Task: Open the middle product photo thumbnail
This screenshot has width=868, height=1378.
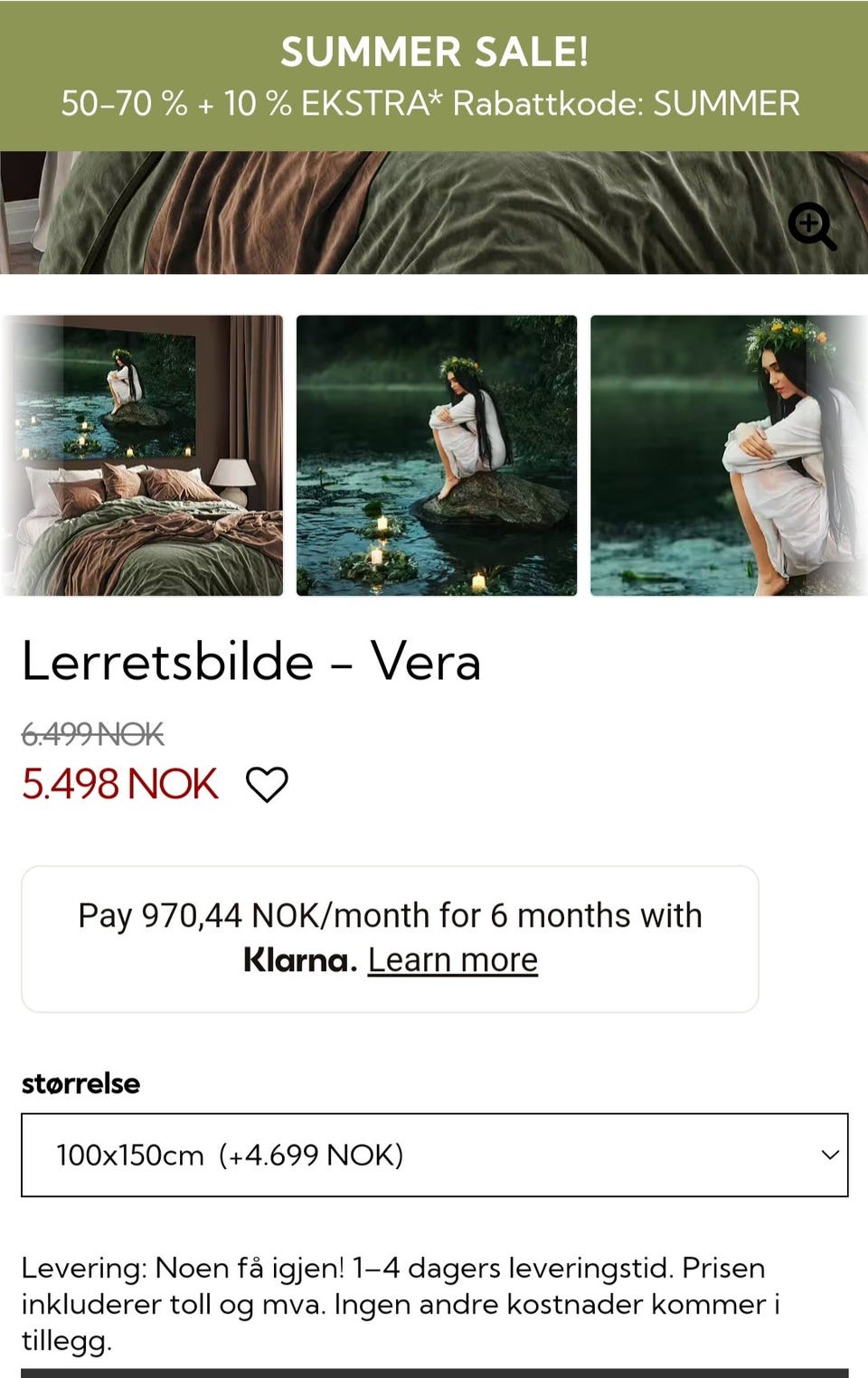Action: (438, 456)
